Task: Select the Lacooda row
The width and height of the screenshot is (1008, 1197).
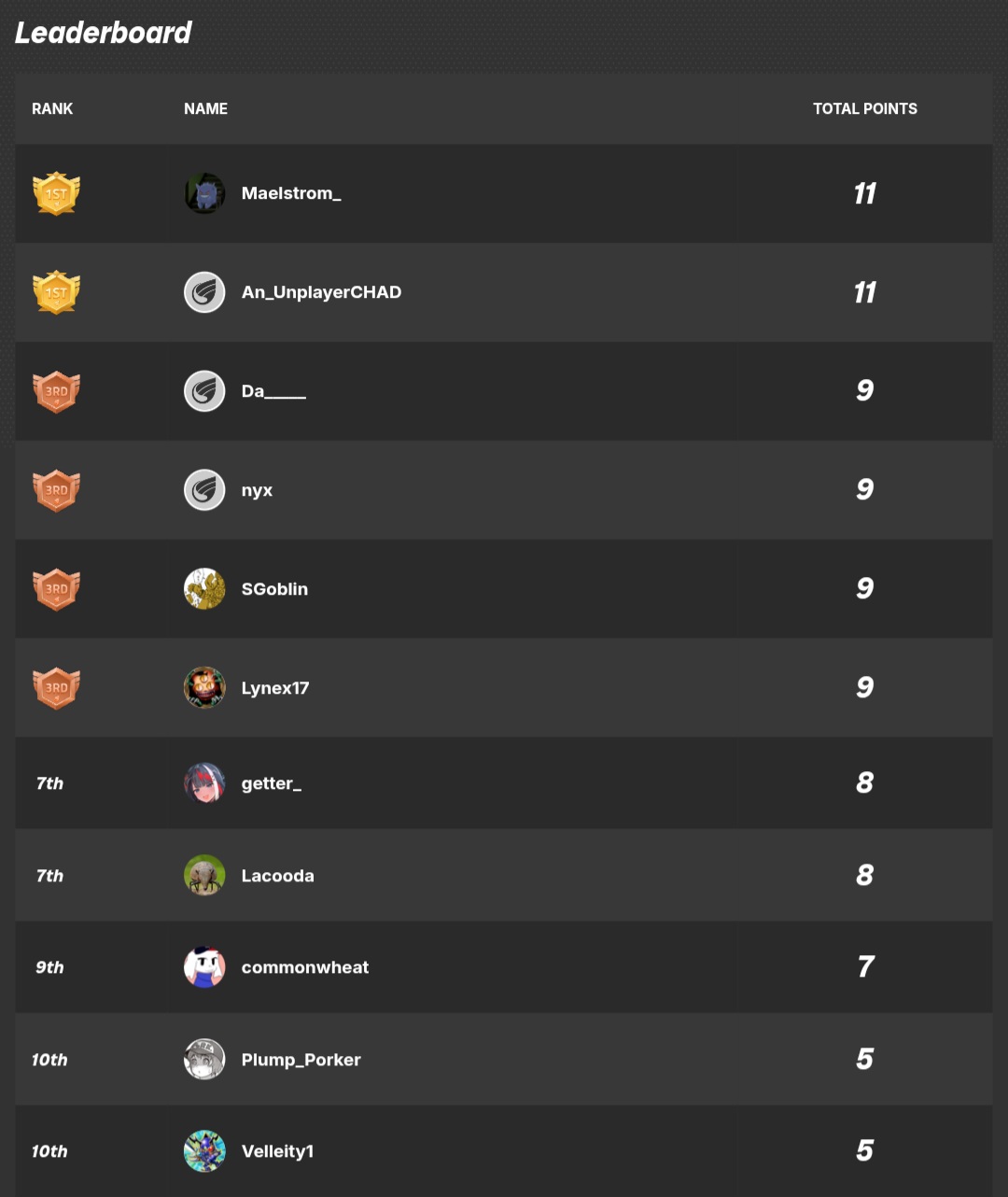Action: 504,875
